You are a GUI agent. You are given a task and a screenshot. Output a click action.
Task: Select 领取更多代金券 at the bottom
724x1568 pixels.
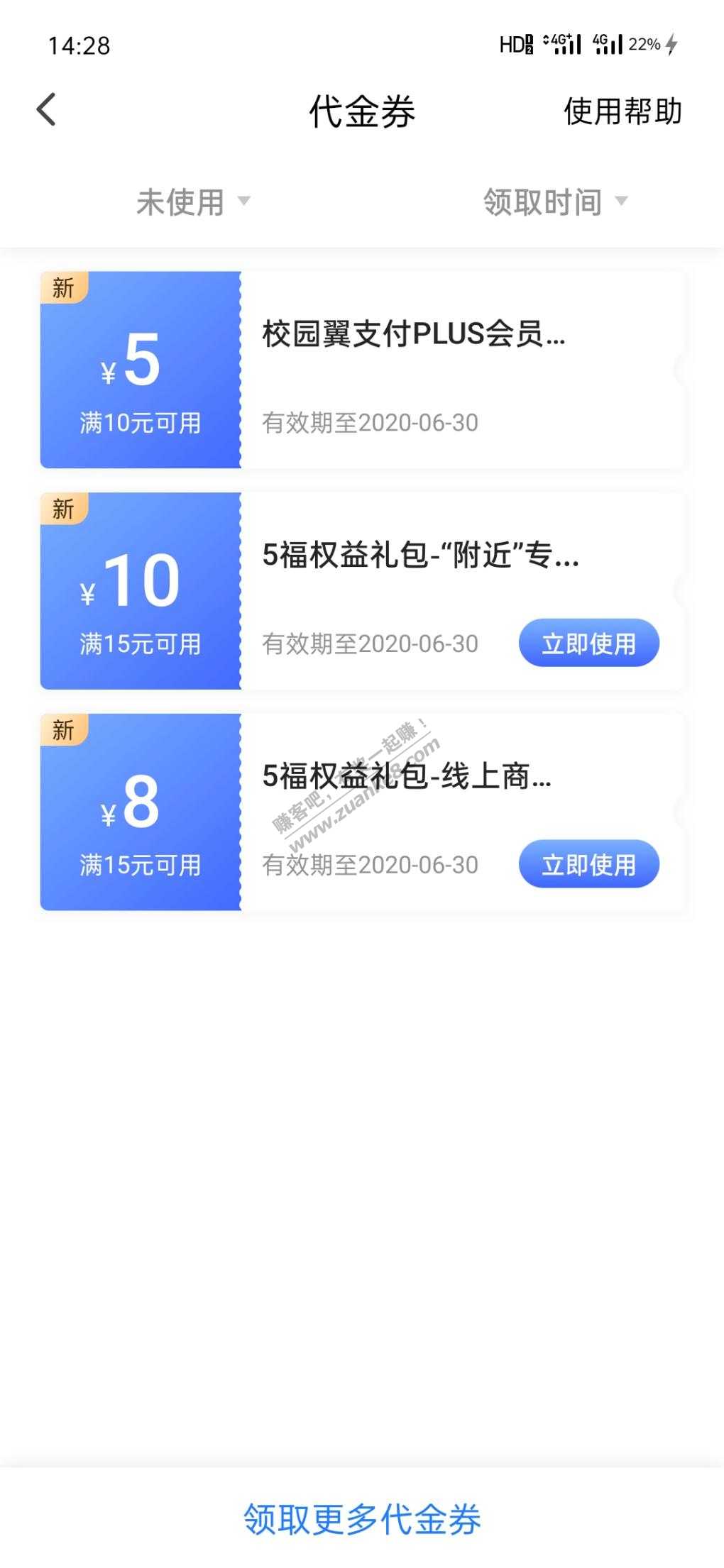pos(362,1519)
